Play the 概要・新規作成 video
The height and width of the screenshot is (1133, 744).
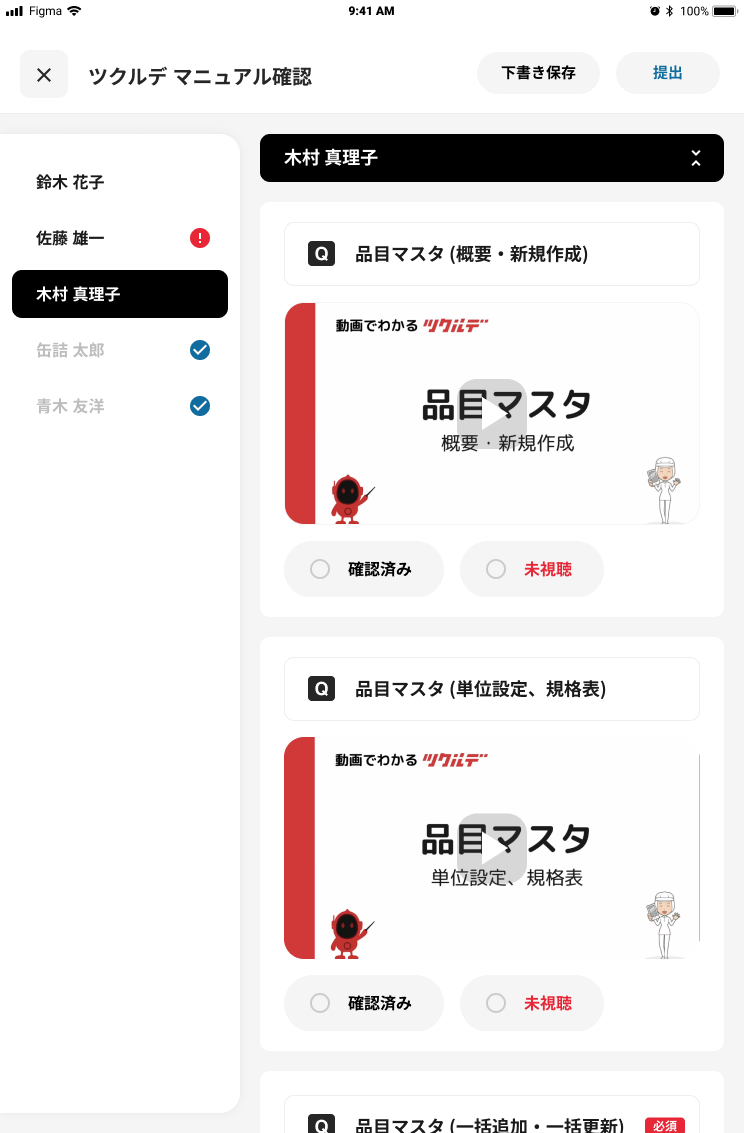tap(492, 413)
